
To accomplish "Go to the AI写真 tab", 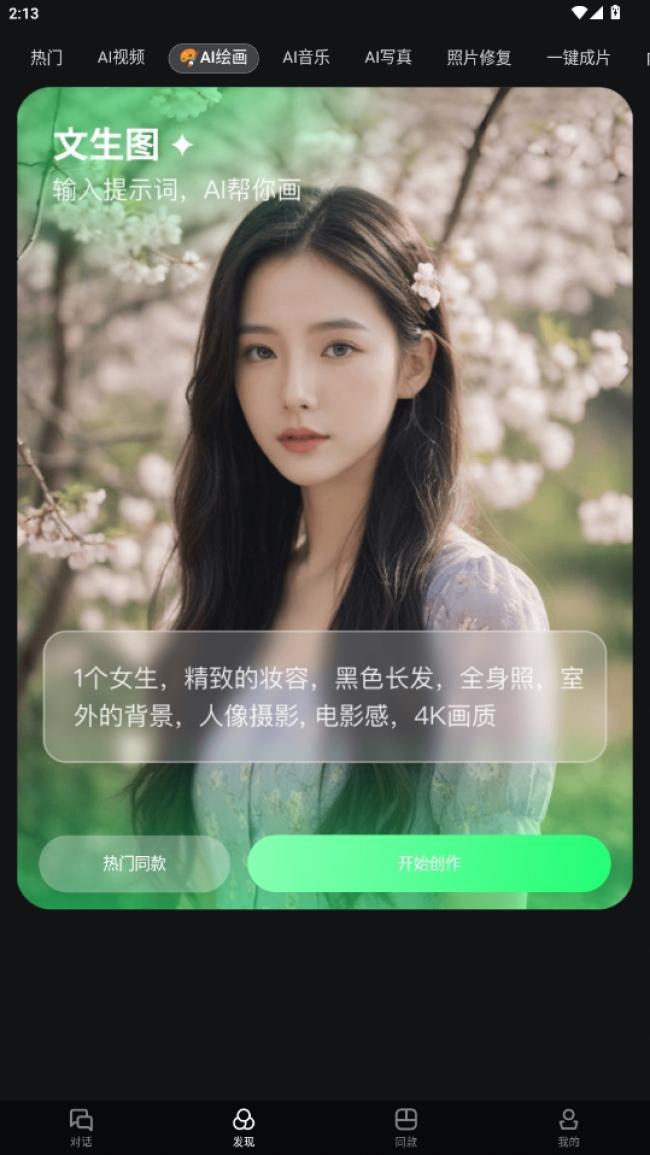I will [x=388, y=58].
